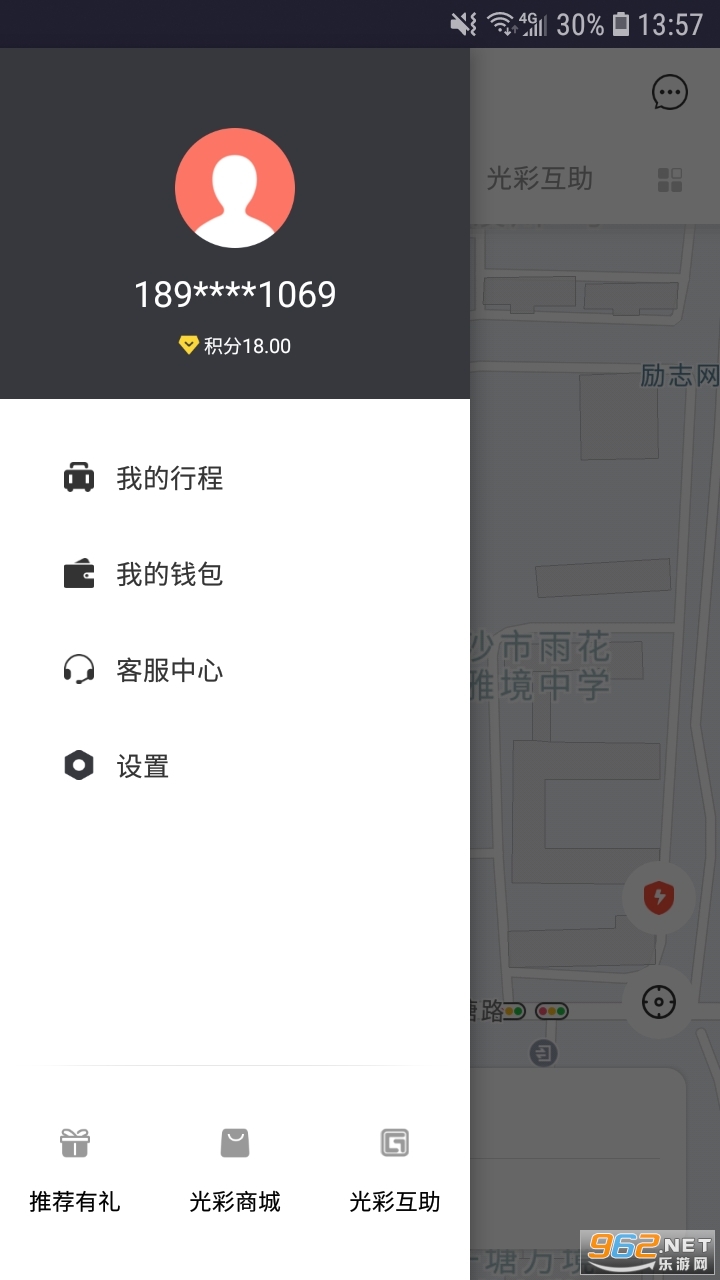This screenshot has width=720, height=1280.
Task: Open the messages chat bubble icon
Action: coord(669,93)
